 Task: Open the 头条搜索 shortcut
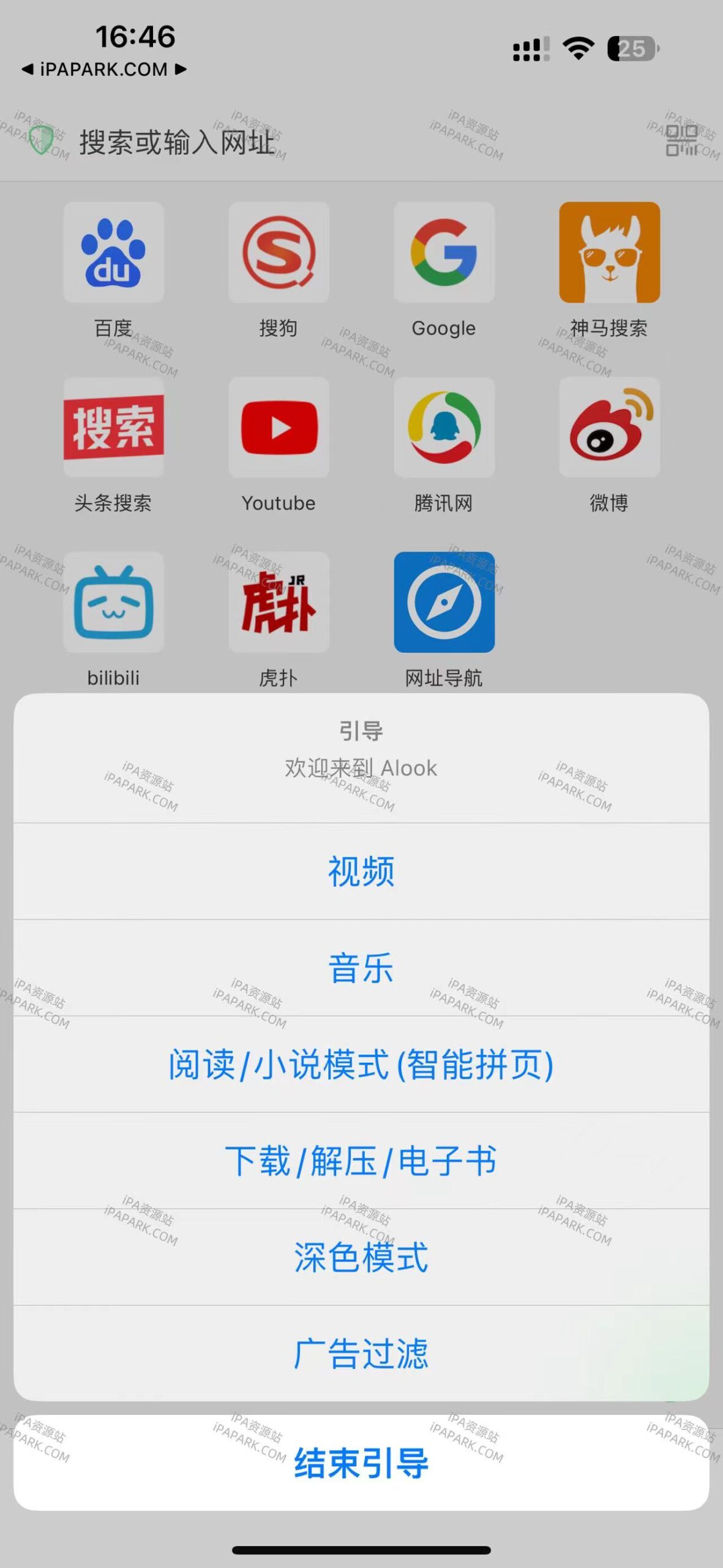click(x=114, y=429)
